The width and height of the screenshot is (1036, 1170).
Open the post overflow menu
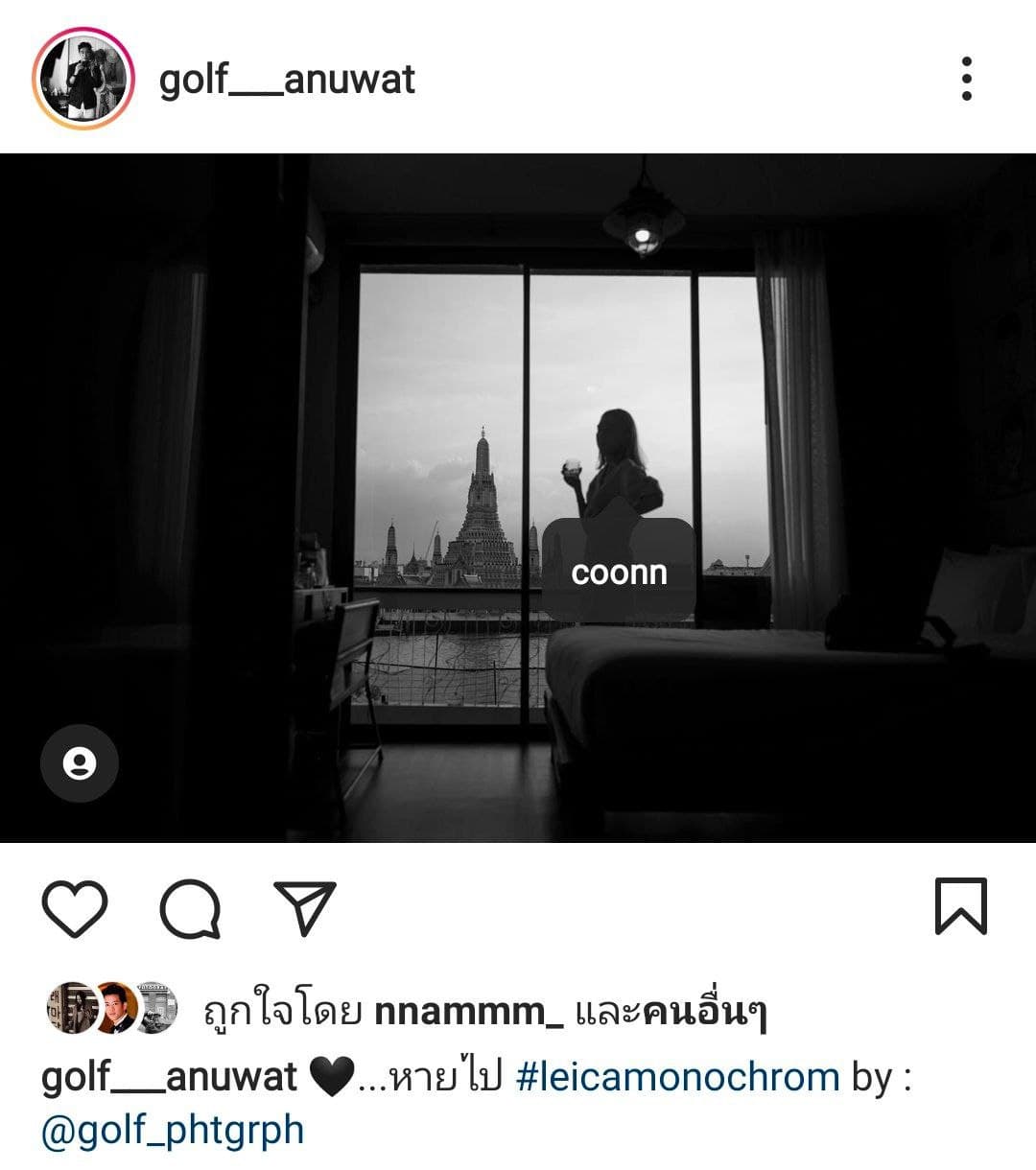(x=966, y=79)
